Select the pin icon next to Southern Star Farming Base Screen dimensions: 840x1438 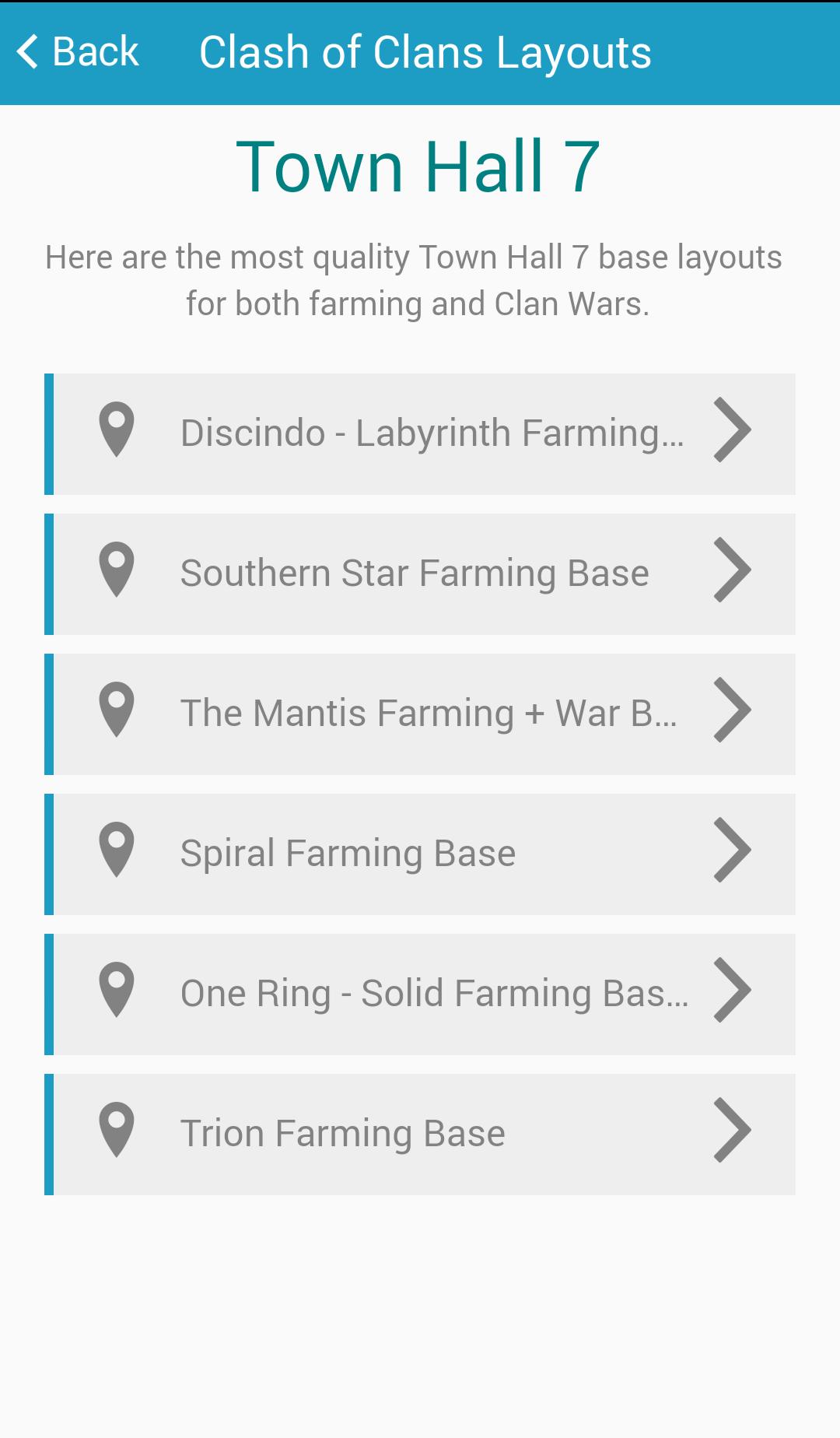click(116, 573)
